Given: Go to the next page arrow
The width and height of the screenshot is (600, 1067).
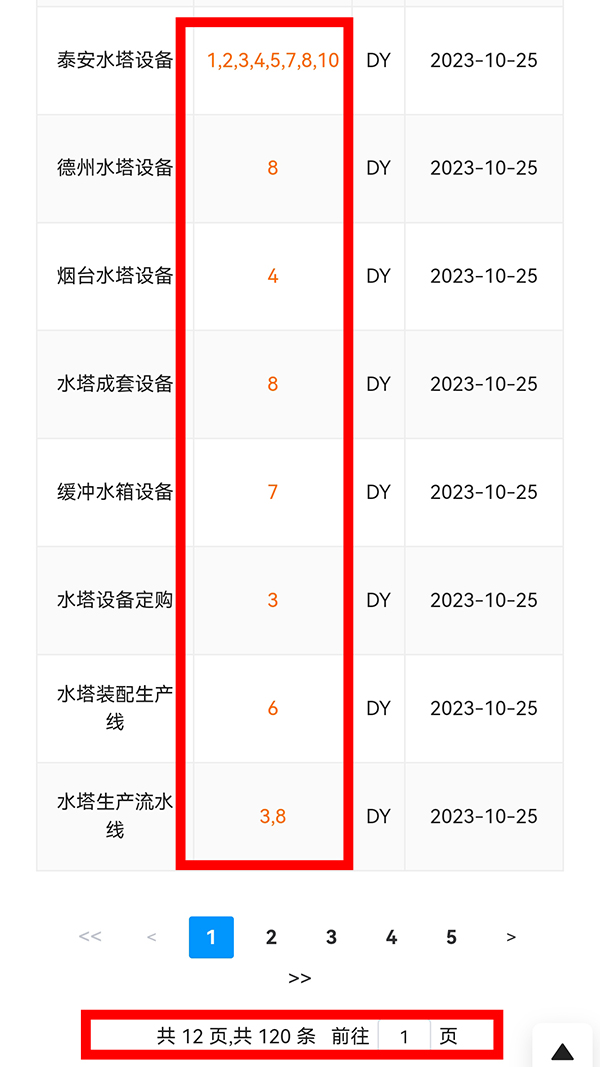Looking at the screenshot, I should 511,937.
